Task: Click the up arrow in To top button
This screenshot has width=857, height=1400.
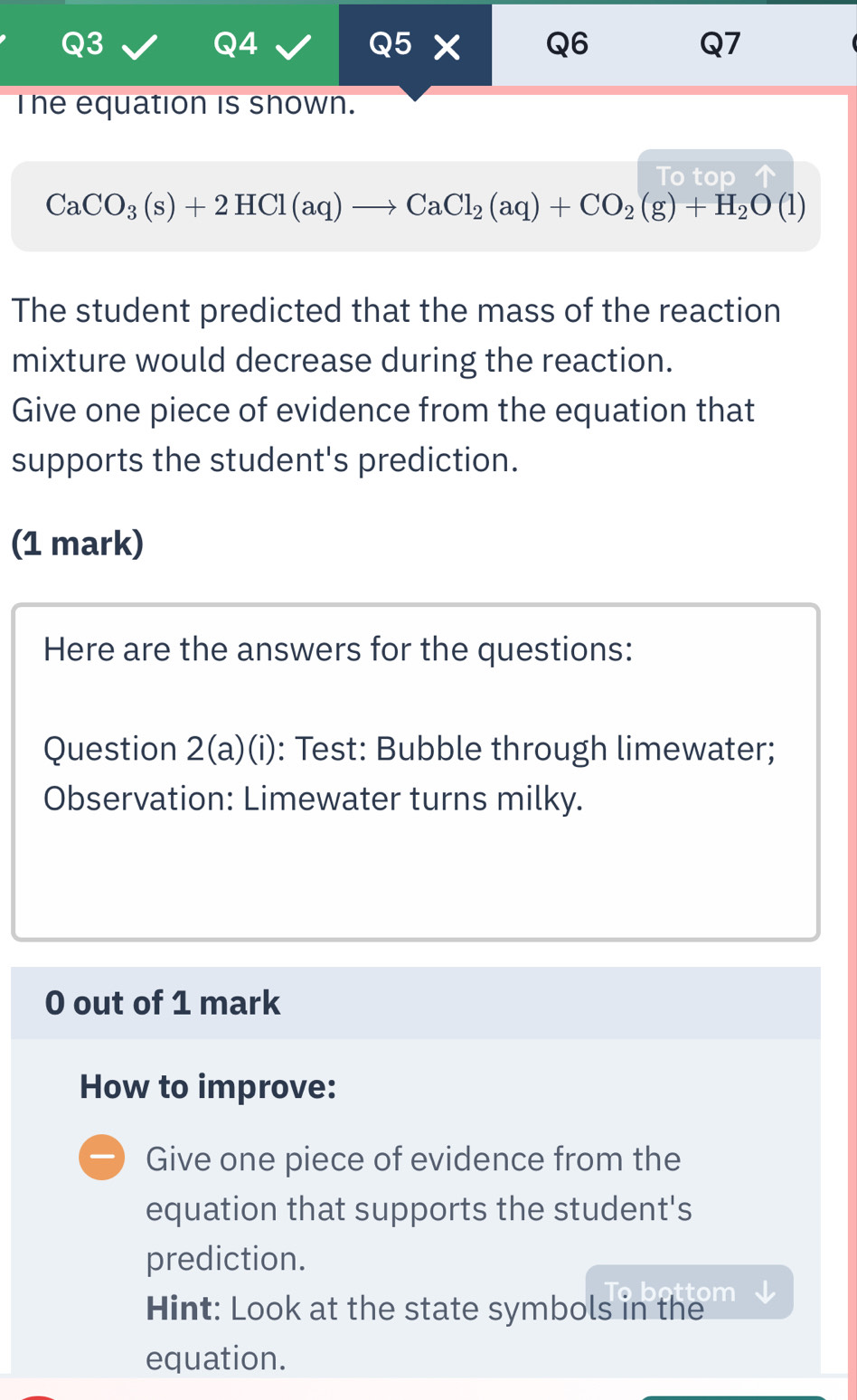Action: (765, 176)
